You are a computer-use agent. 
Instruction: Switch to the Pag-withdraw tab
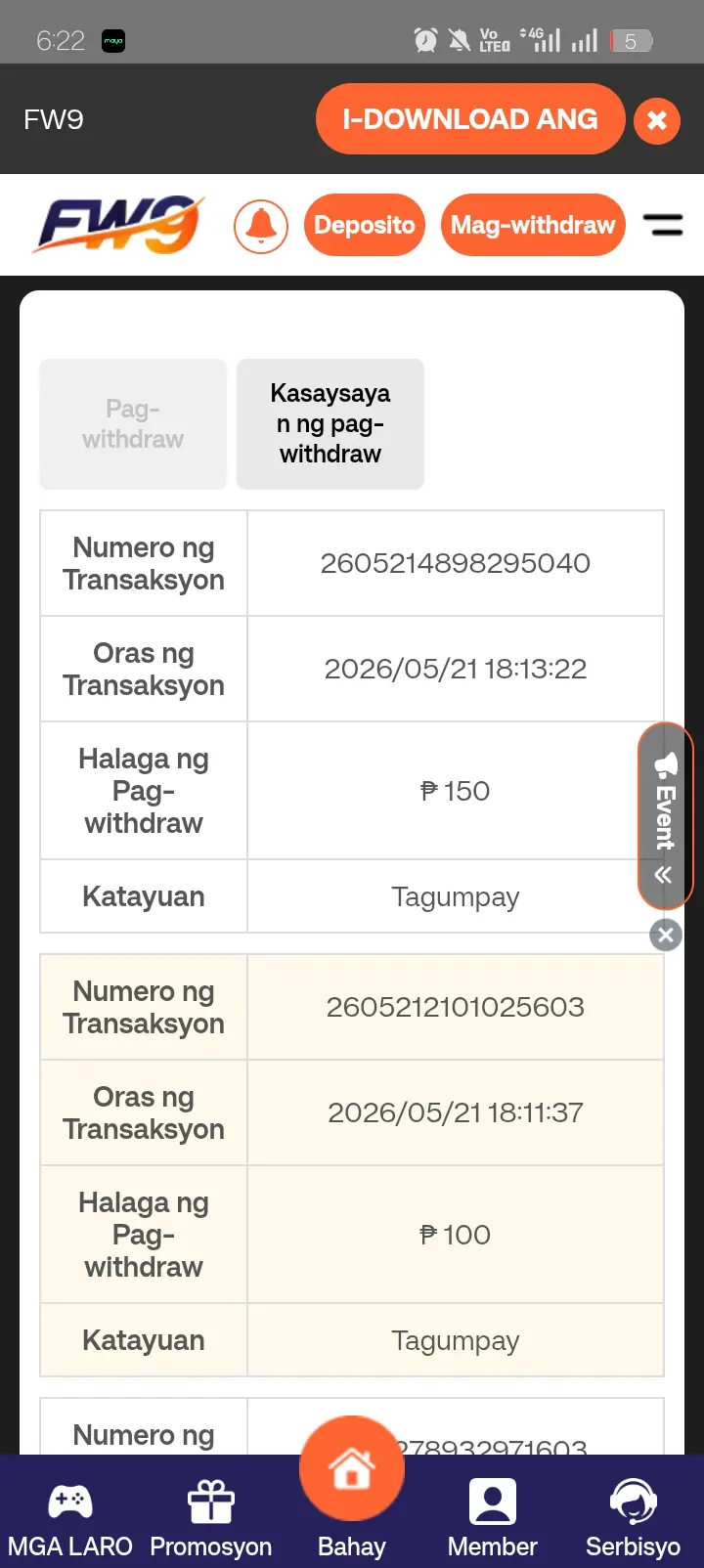pyautogui.click(x=133, y=424)
